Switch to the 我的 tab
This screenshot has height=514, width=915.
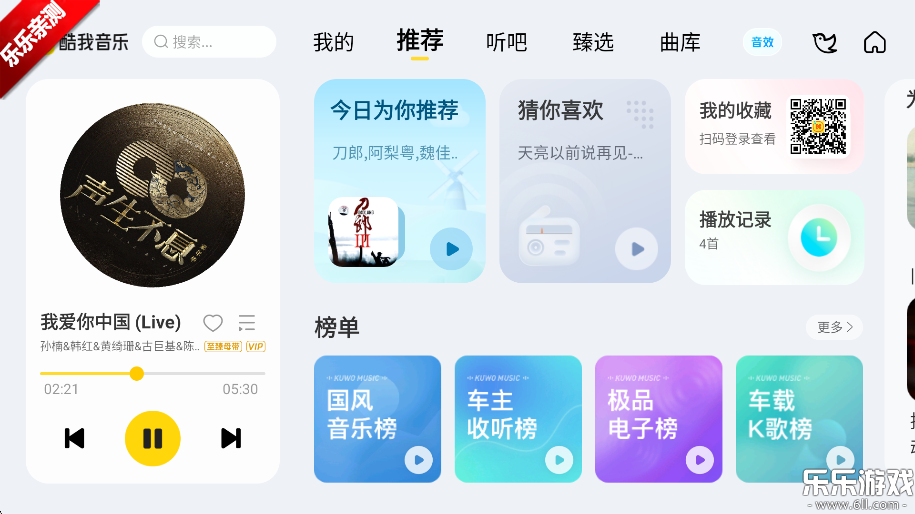tap(333, 42)
